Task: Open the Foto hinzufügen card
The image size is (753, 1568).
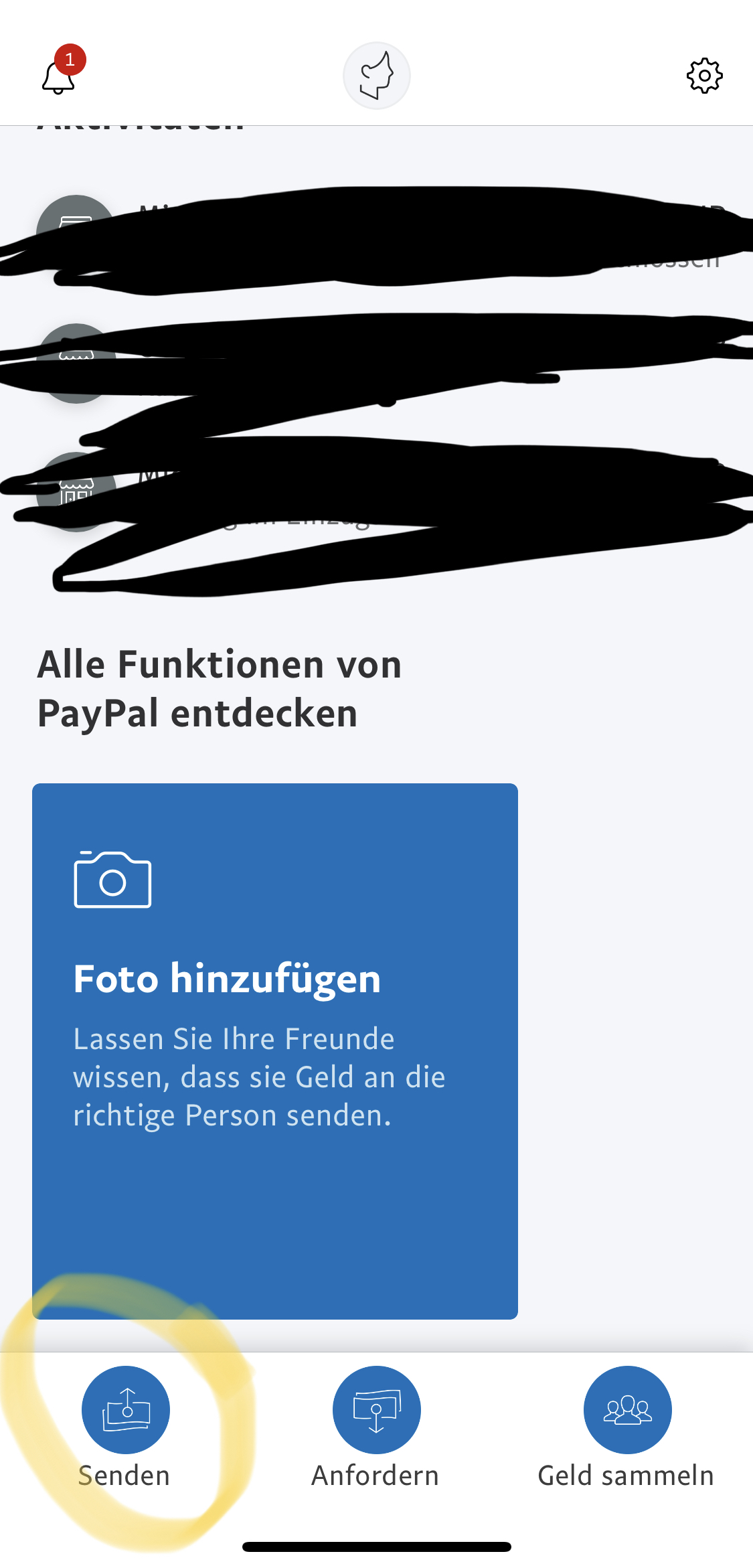Action: (275, 1051)
